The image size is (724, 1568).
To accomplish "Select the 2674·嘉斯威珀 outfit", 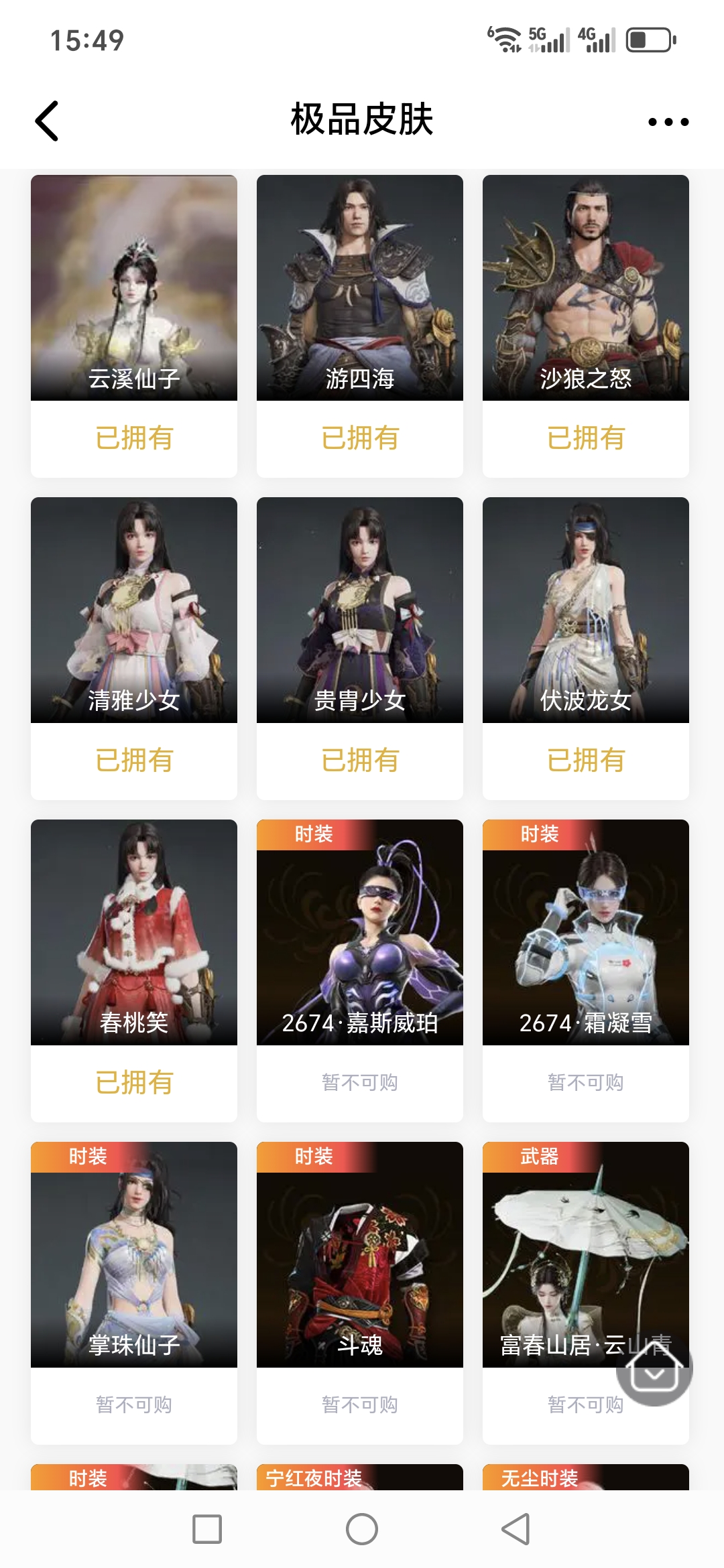I will [360, 932].
